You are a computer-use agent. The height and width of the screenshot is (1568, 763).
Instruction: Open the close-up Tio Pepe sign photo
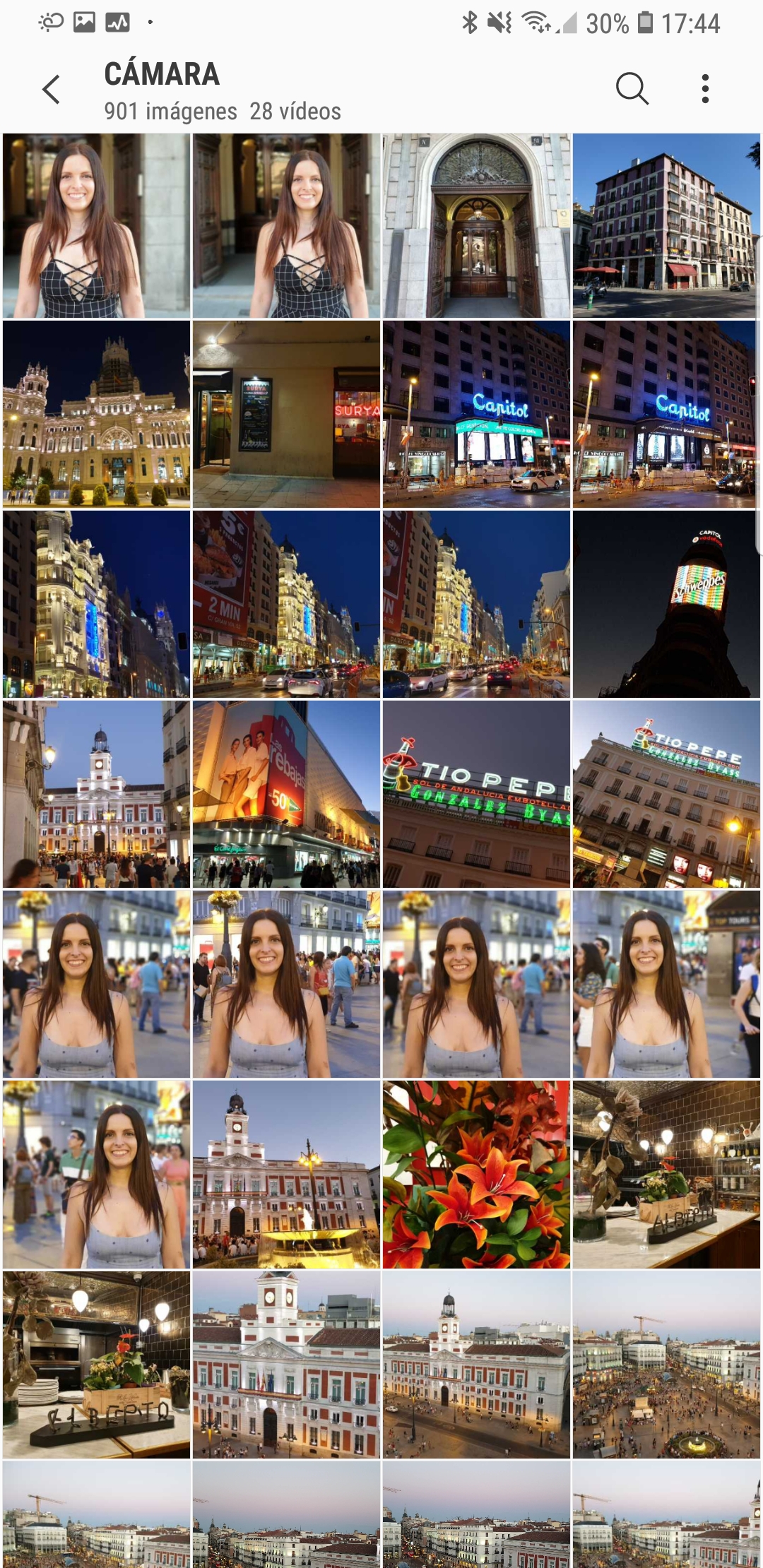[x=476, y=795]
